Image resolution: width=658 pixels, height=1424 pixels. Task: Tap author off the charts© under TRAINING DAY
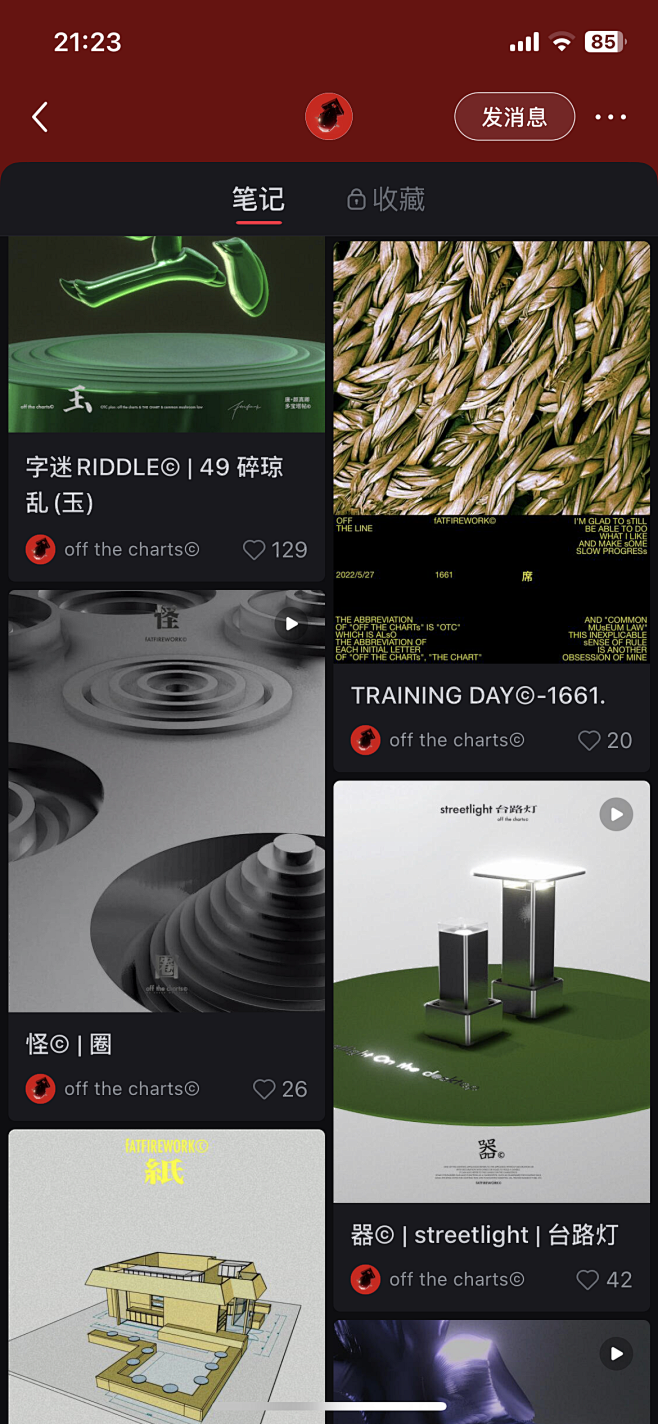[456, 740]
